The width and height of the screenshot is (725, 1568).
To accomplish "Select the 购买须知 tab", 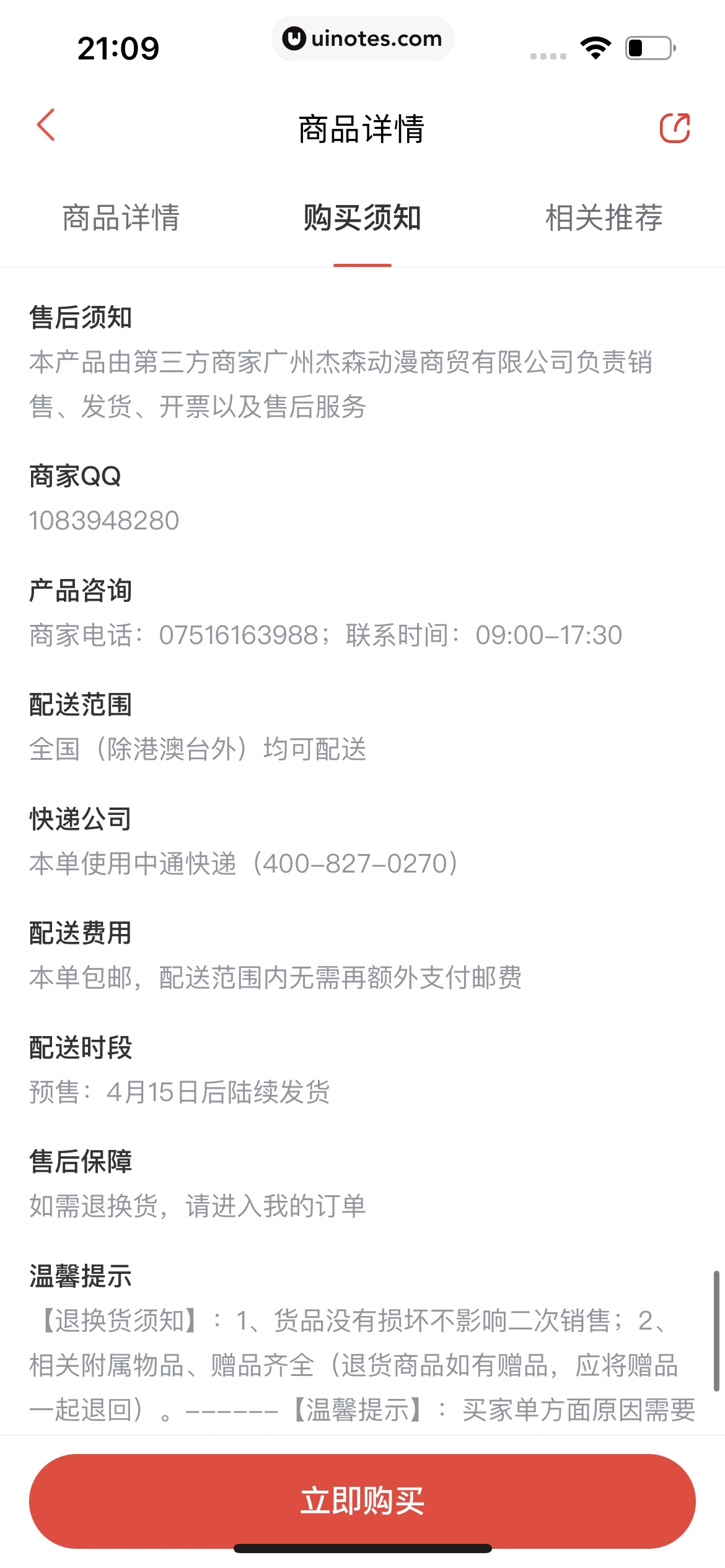I will (x=362, y=218).
